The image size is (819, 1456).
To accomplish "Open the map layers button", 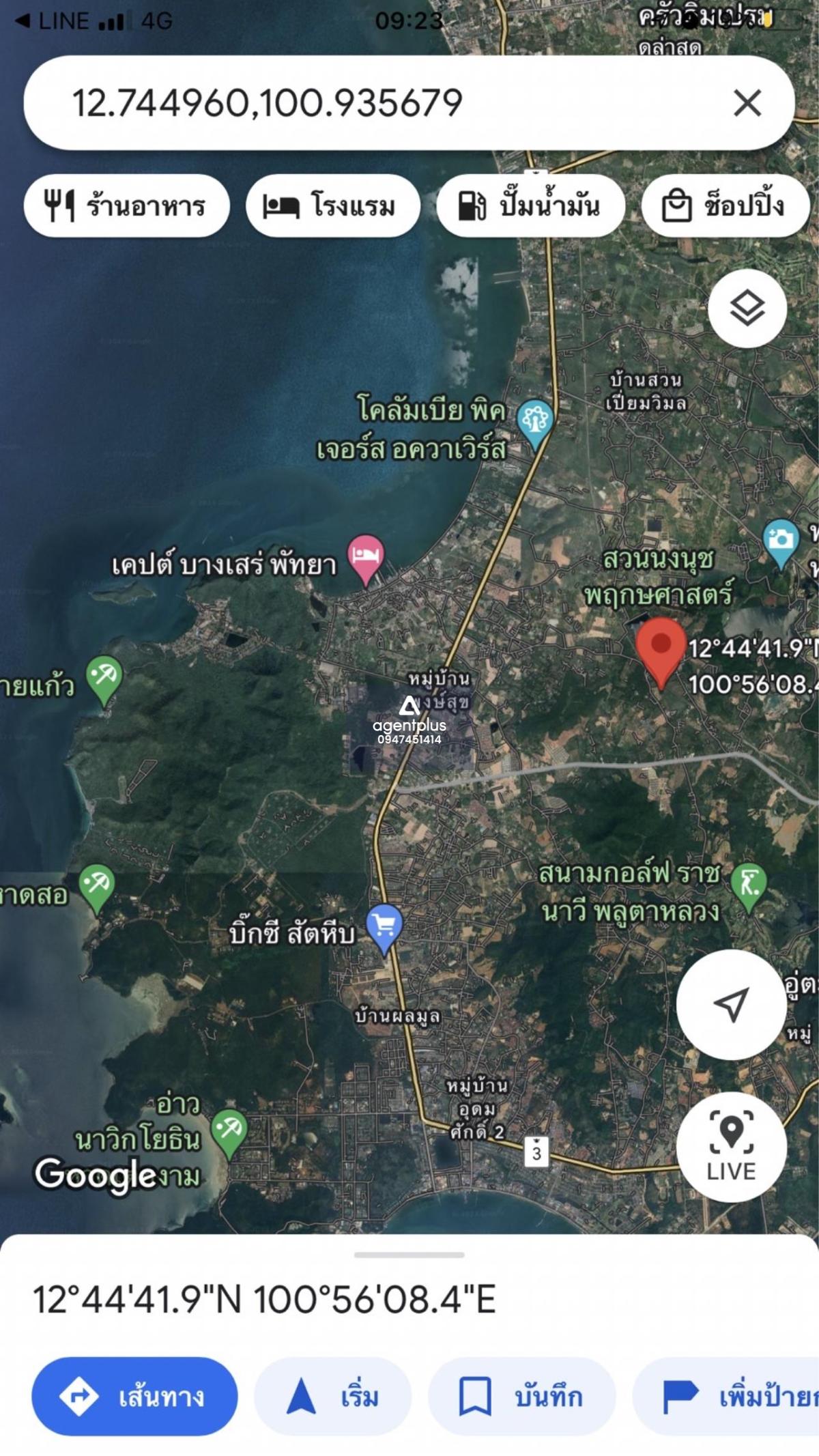I will pos(747,308).
